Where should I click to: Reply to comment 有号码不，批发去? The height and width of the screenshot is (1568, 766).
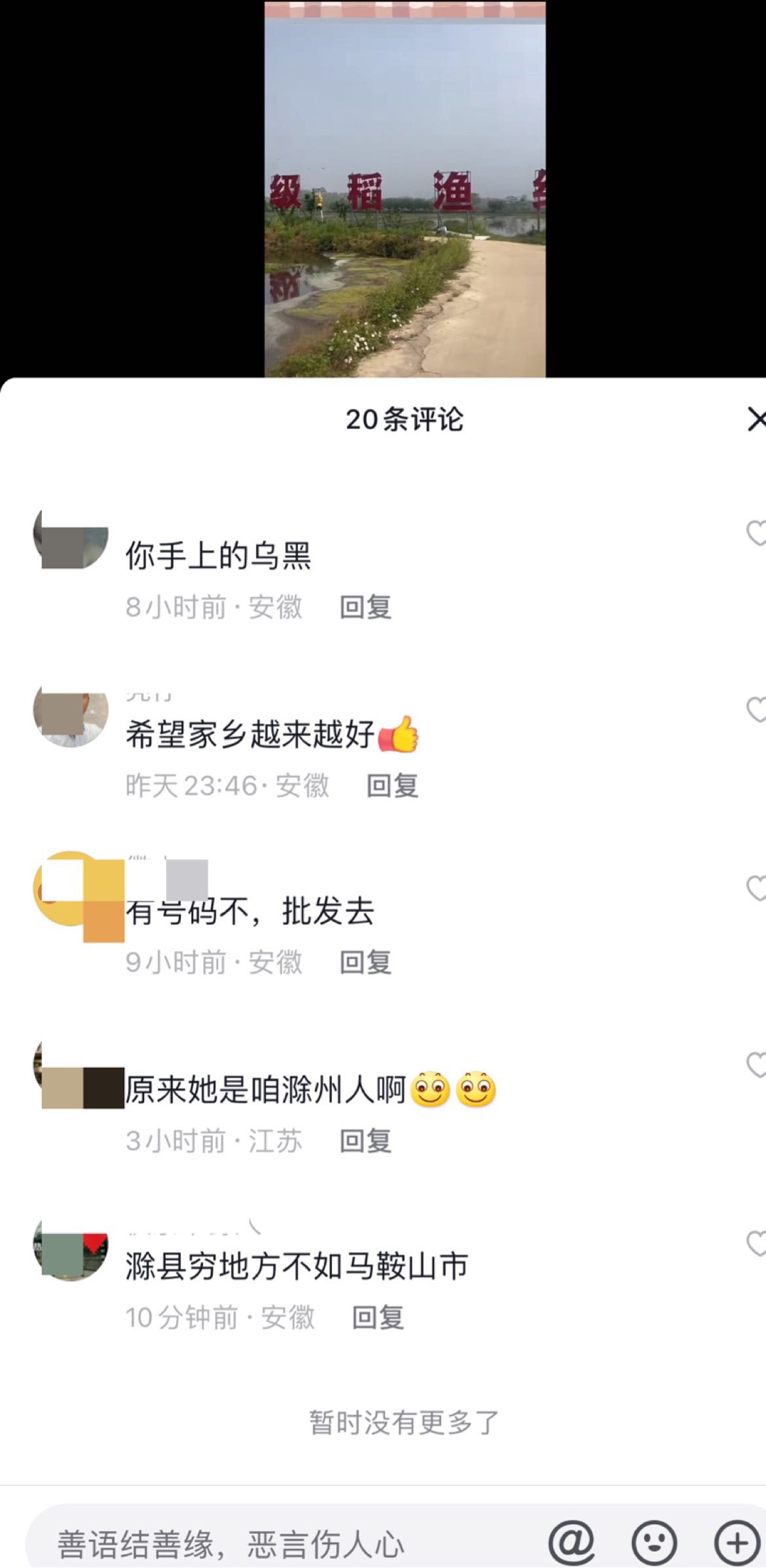(x=365, y=963)
